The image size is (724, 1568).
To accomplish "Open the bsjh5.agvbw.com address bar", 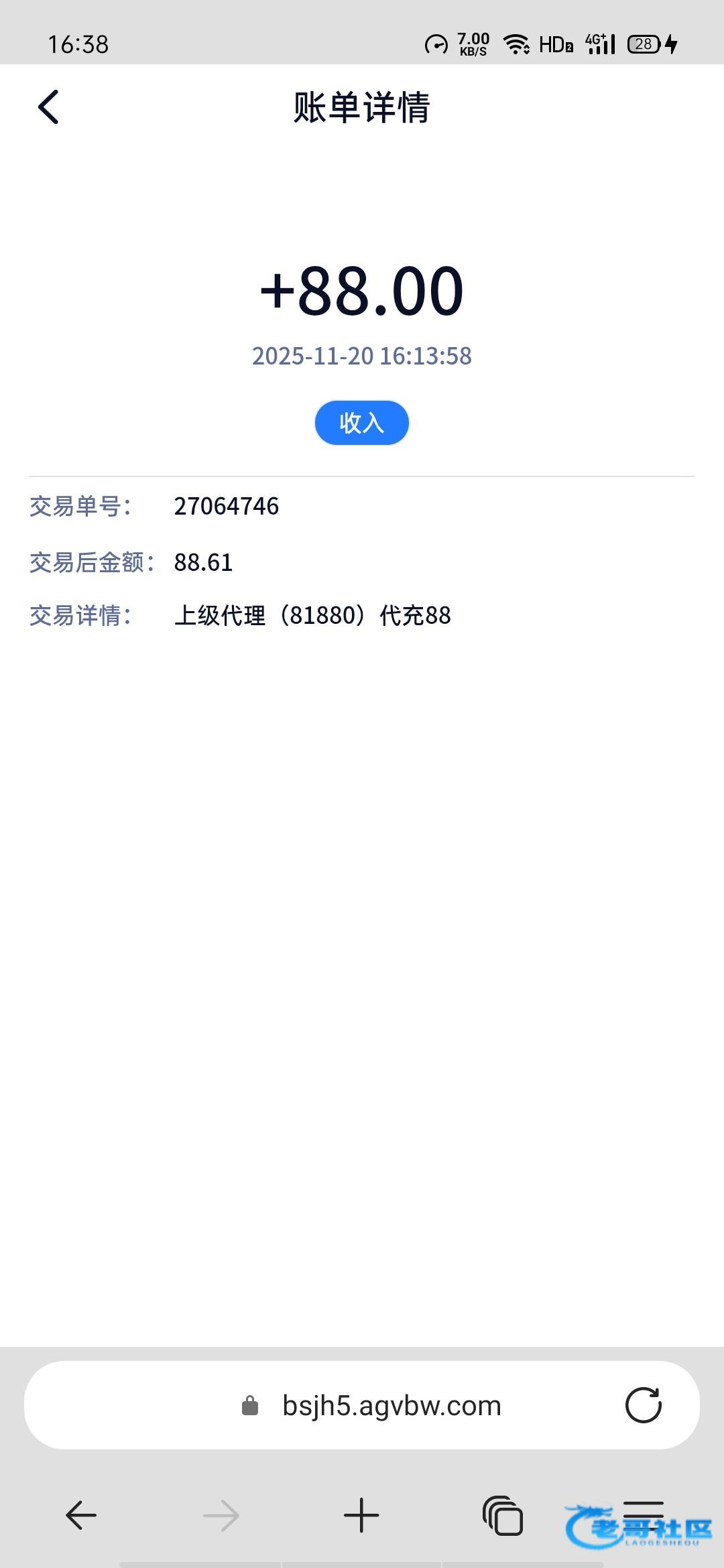I will coord(362,1405).
